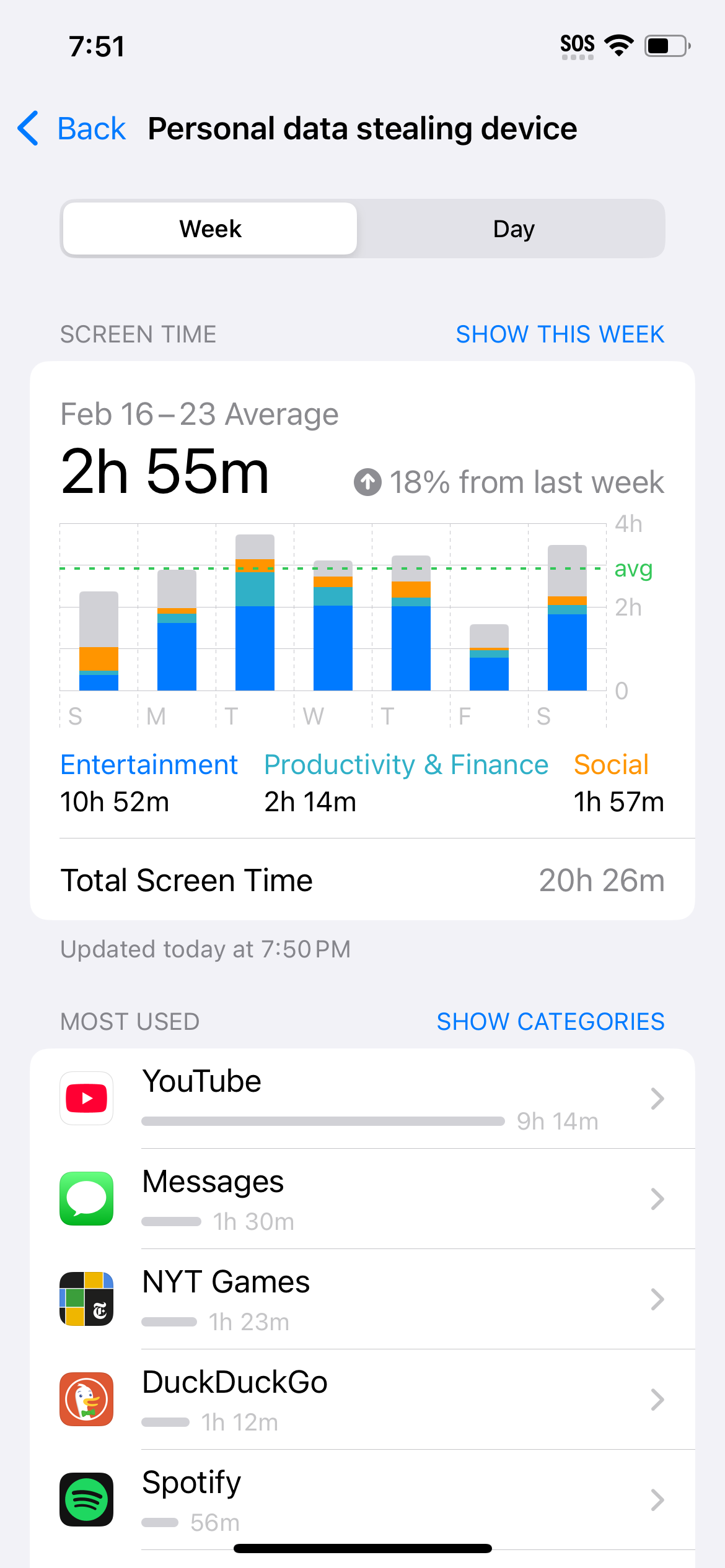Tap Show This Week link
The height and width of the screenshot is (1568, 725).
tap(560, 334)
